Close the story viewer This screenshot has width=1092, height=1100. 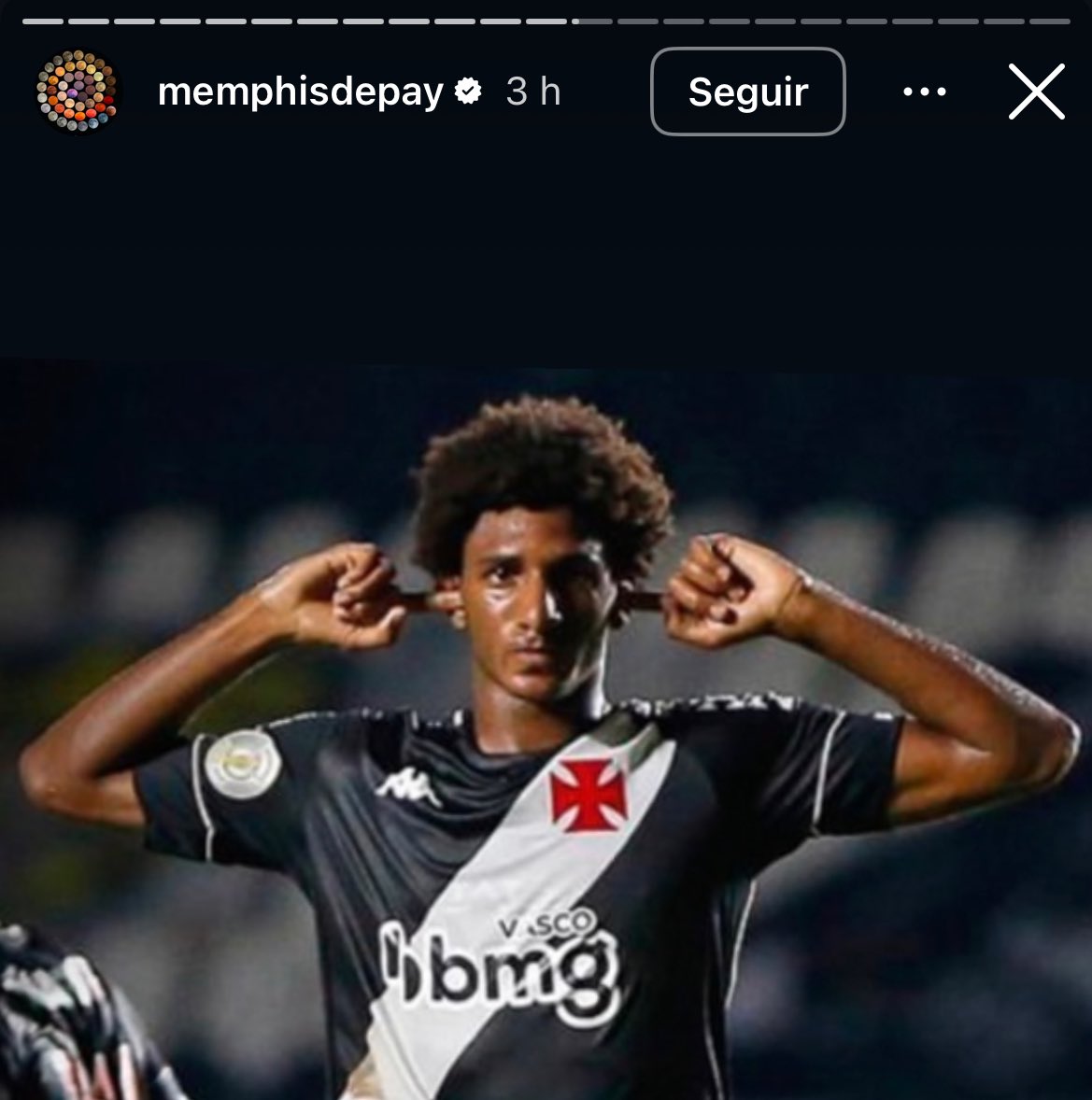pos(1036,92)
